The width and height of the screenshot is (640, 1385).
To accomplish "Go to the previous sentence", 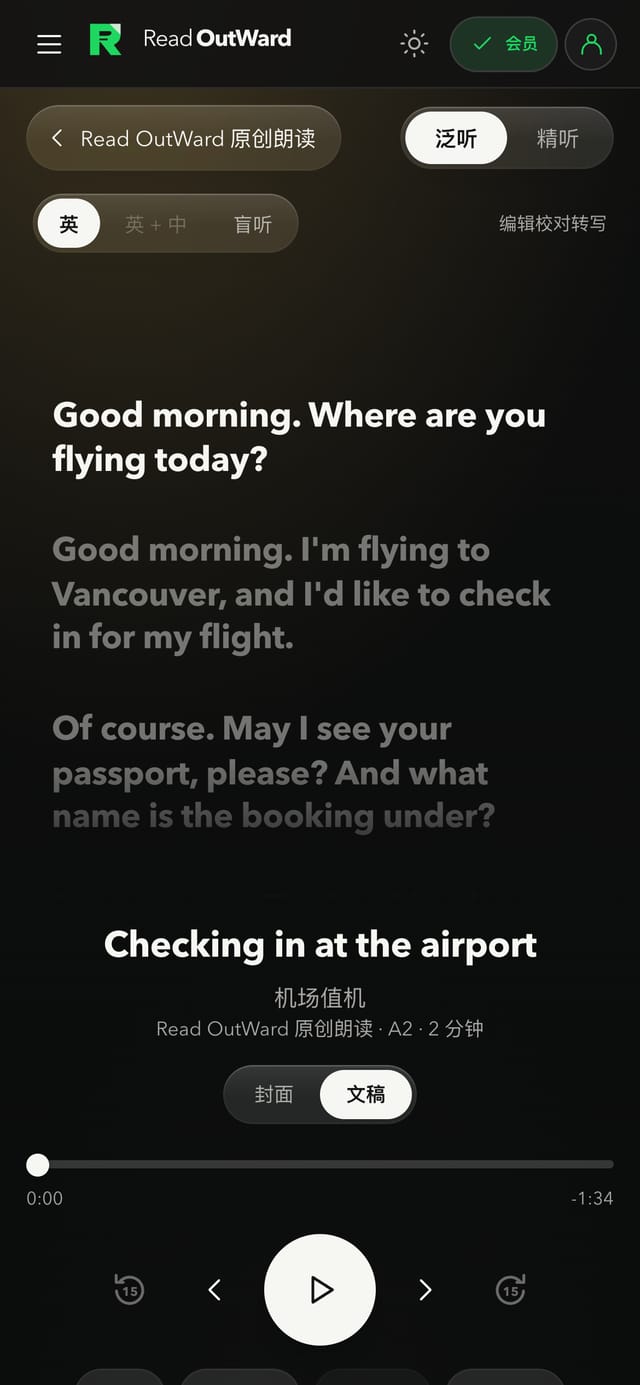I will [x=214, y=1290].
